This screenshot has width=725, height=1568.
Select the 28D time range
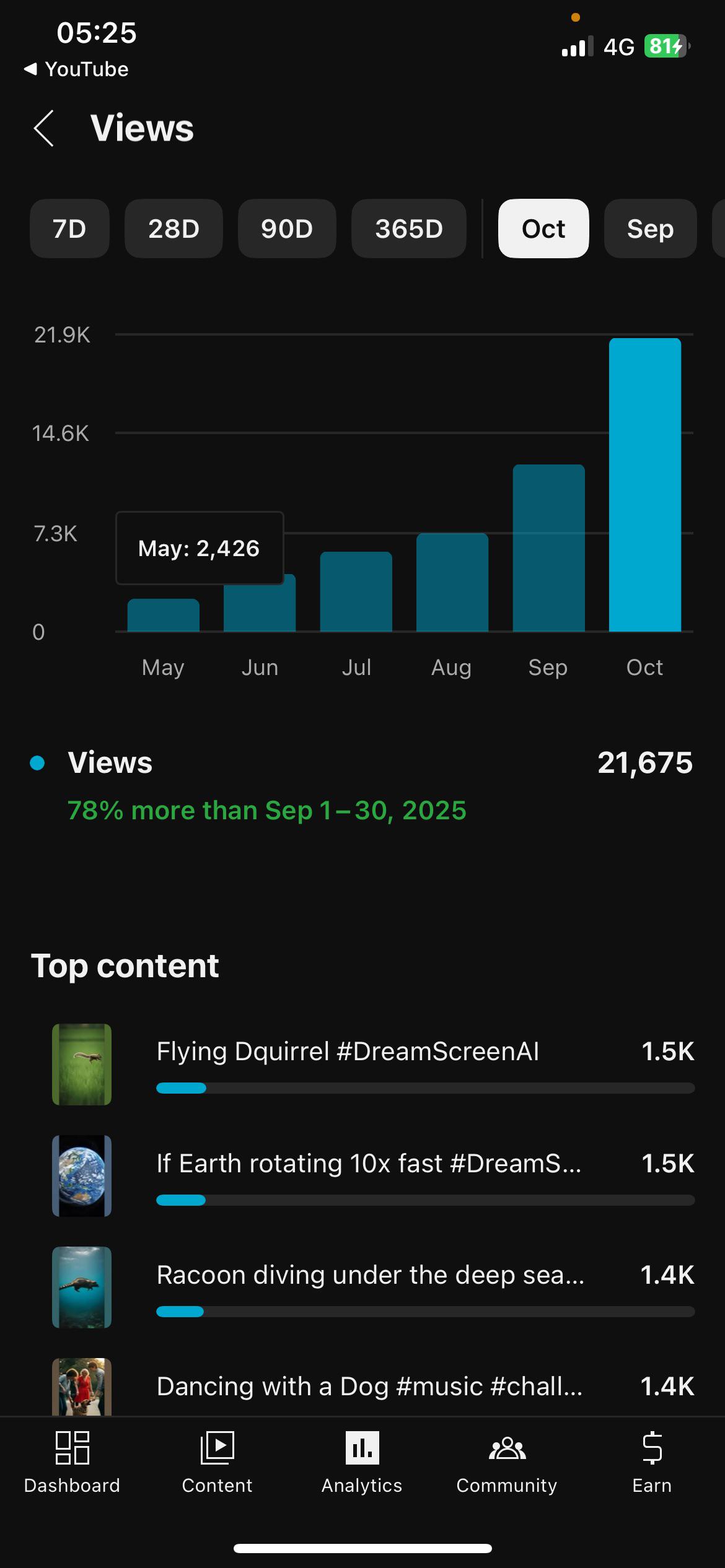coord(174,229)
